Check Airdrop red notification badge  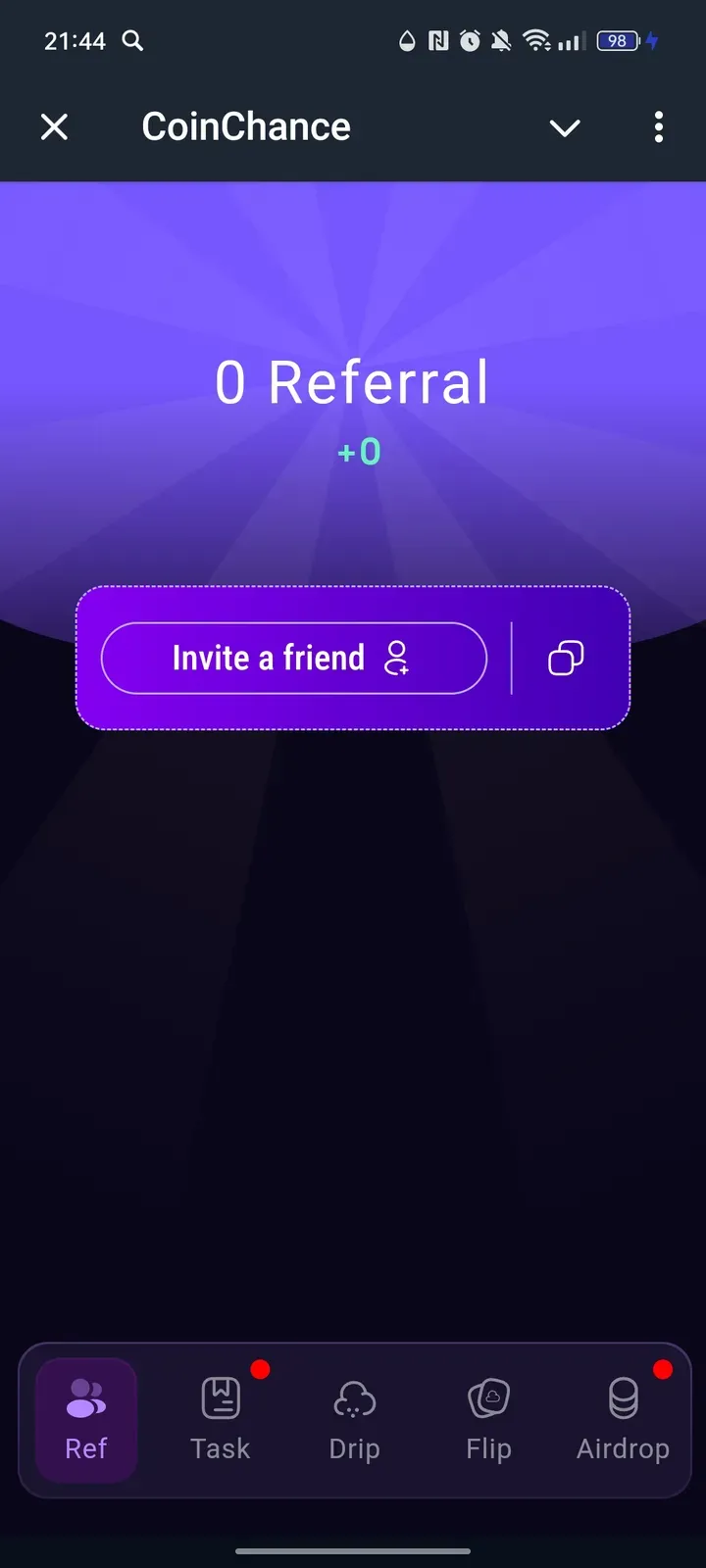click(x=664, y=1370)
